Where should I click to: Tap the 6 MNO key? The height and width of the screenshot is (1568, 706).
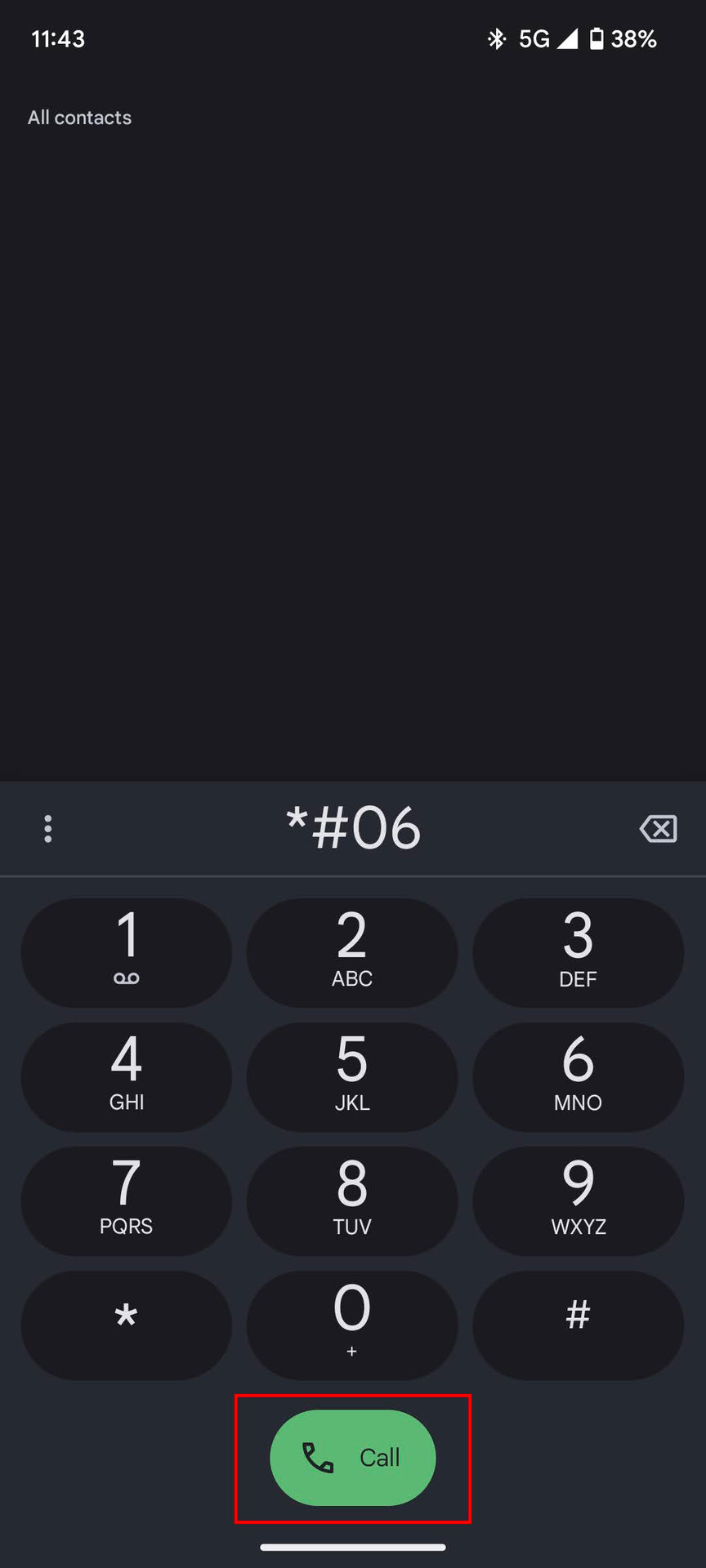click(578, 1076)
